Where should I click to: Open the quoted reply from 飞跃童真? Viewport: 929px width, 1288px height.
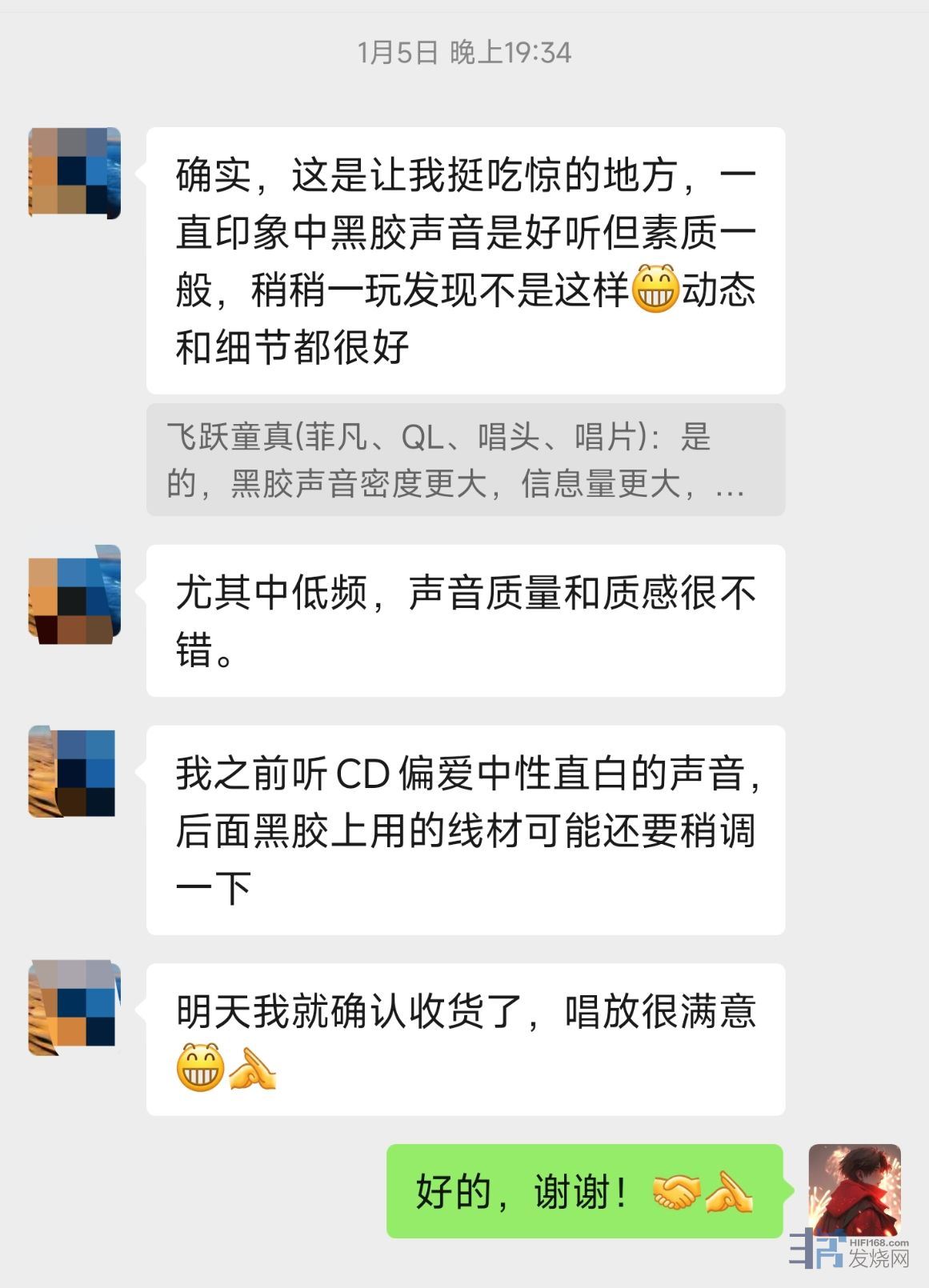[x=465, y=460]
